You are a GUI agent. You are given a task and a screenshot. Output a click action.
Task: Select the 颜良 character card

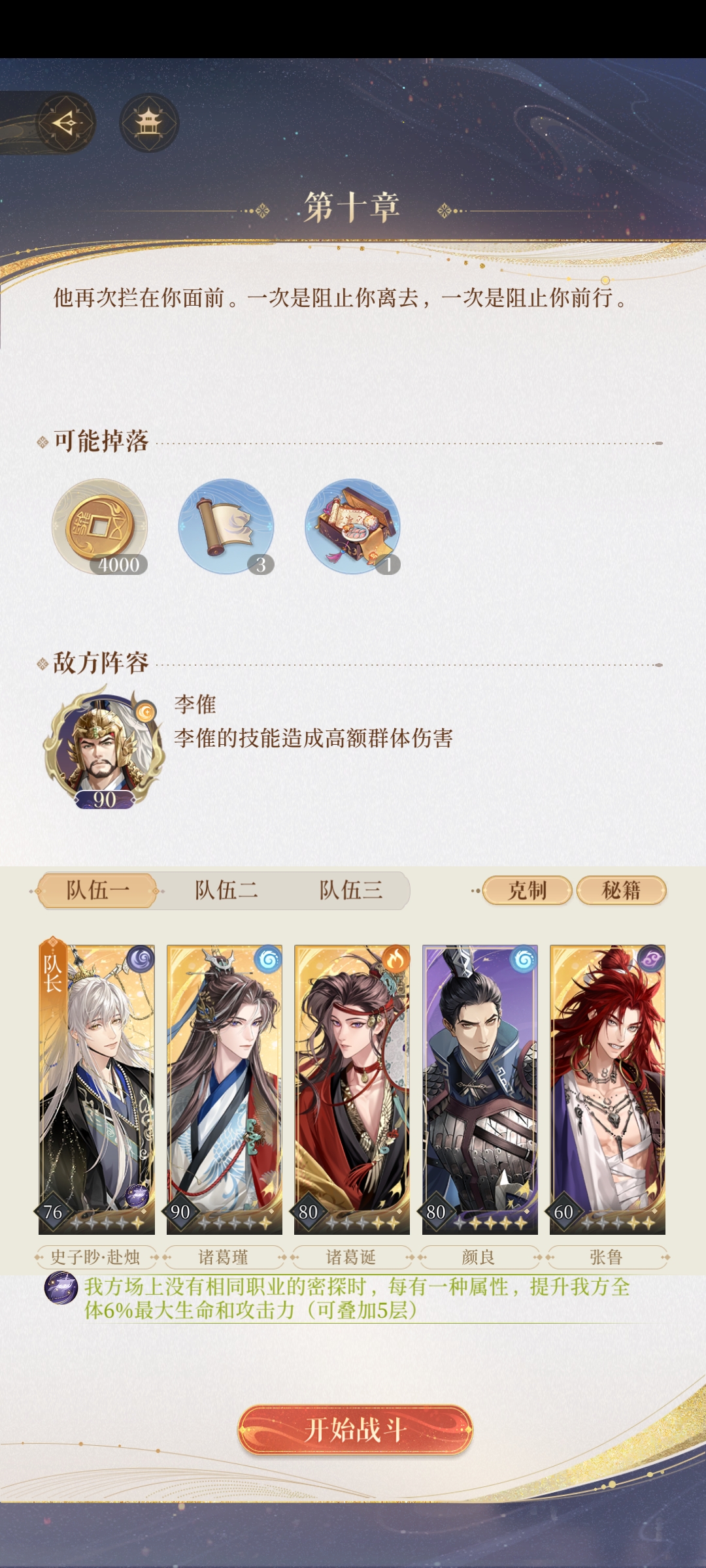tap(480, 1088)
